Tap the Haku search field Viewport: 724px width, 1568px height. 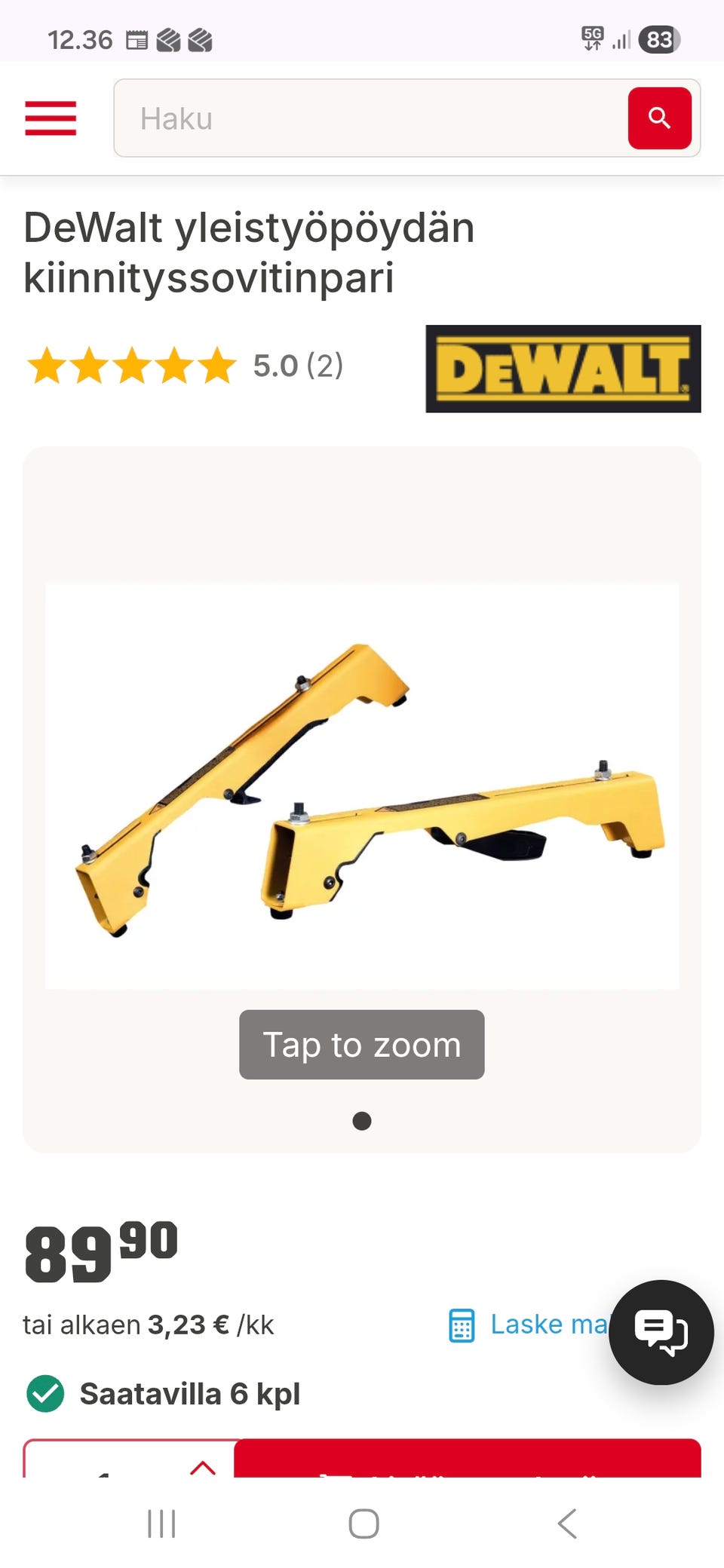point(370,118)
